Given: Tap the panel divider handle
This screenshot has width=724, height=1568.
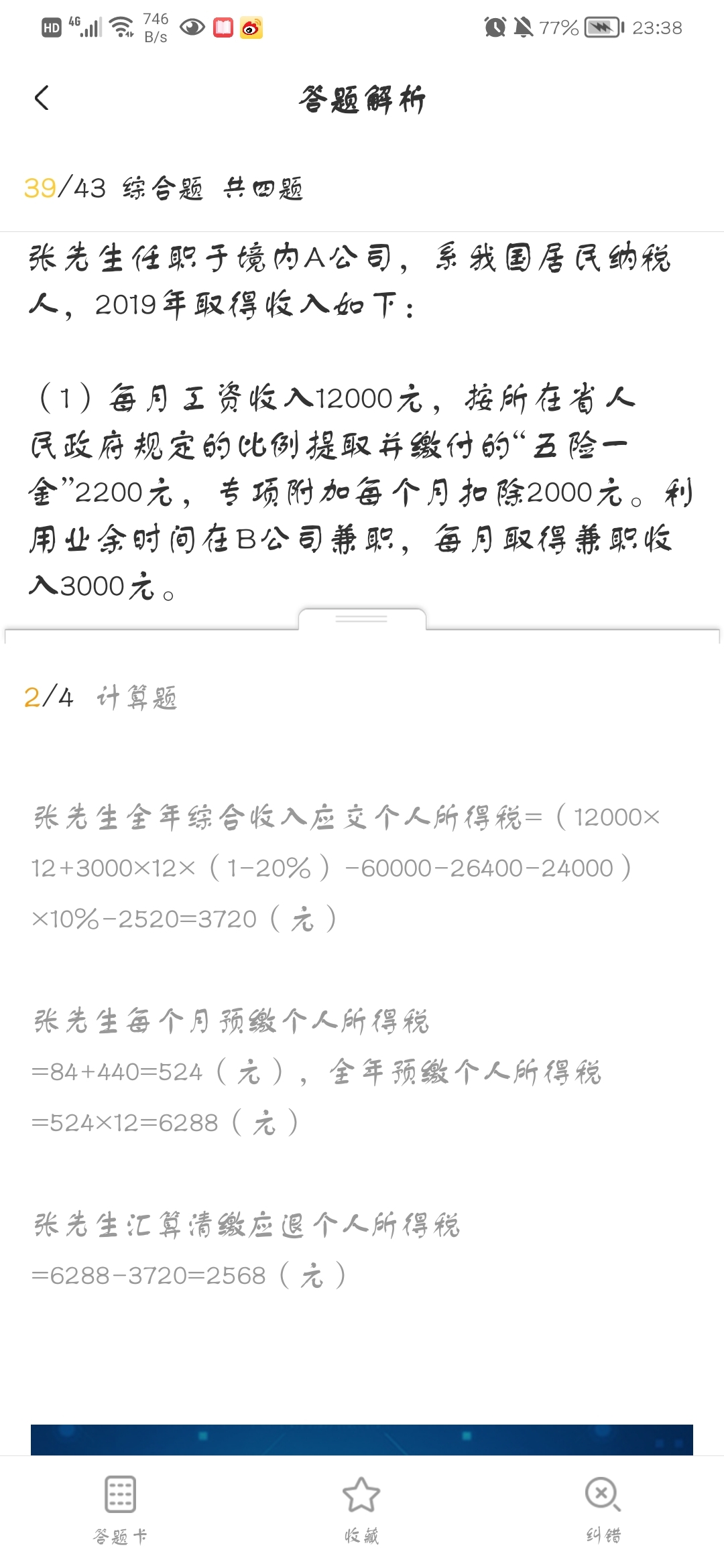Looking at the screenshot, I should tap(362, 619).
